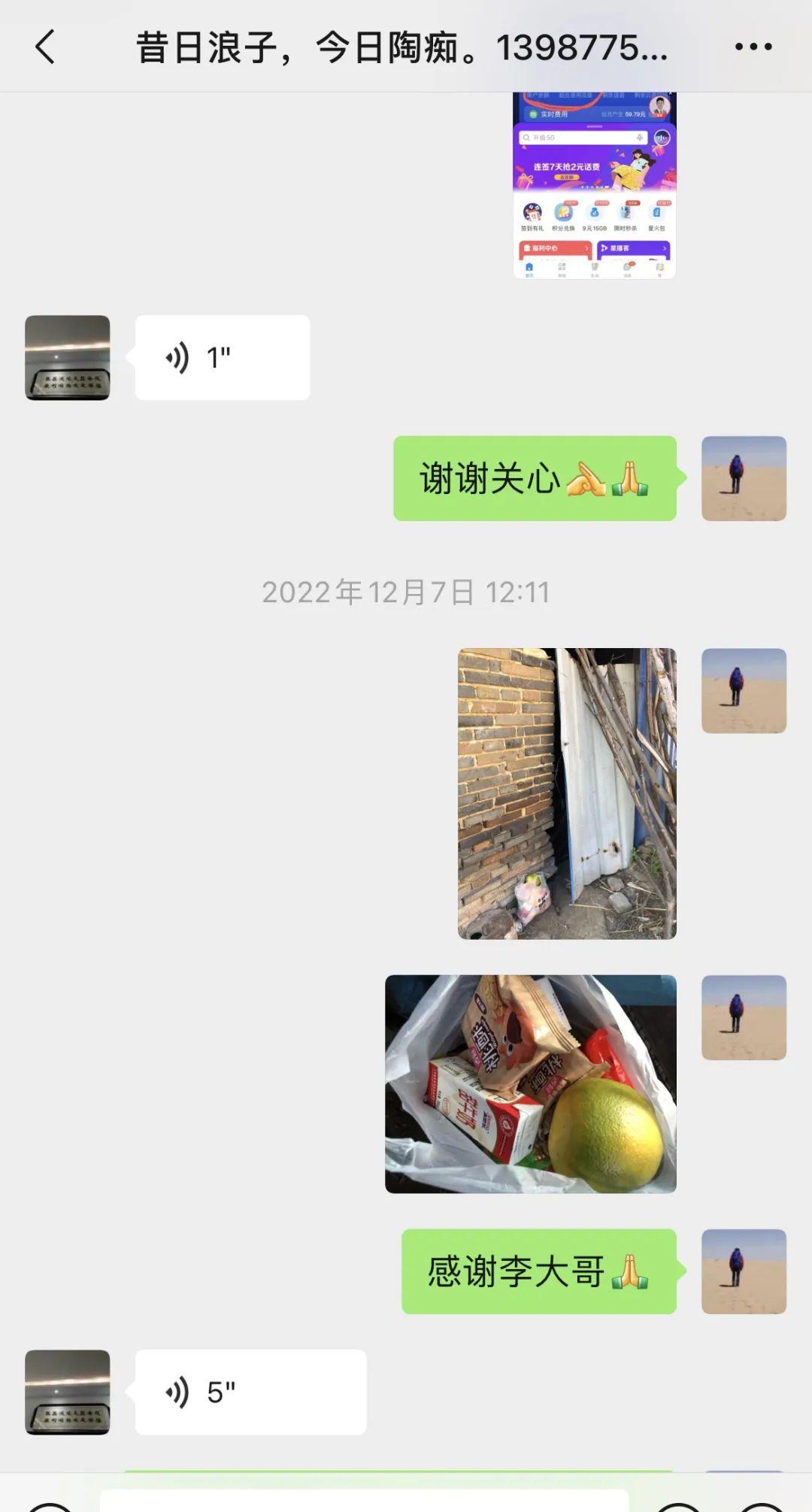Screen dimensions: 812x1512
Task: Go back to the chat list
Action: point(45,47)
